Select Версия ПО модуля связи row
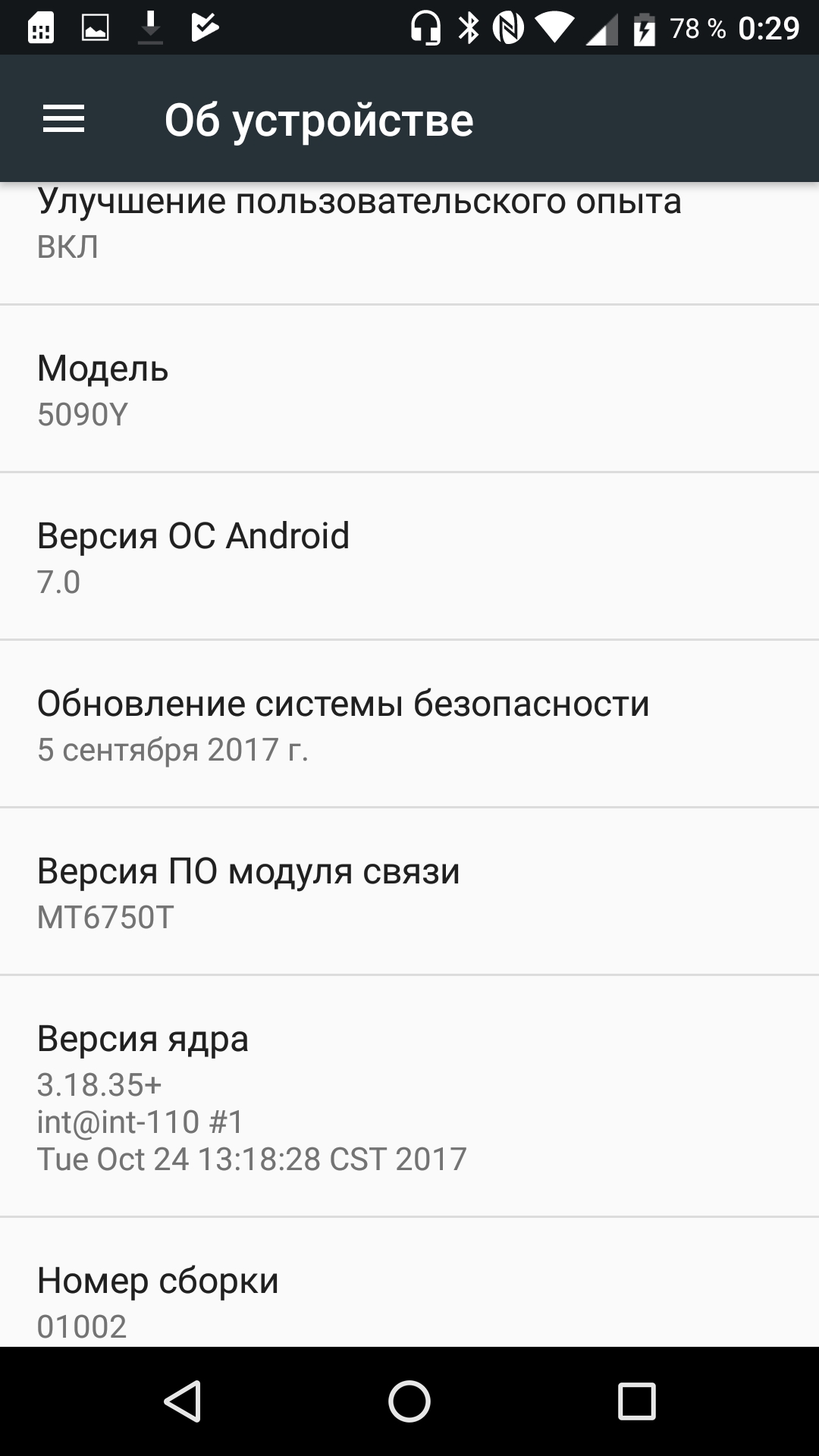 [x=409, y=893]
